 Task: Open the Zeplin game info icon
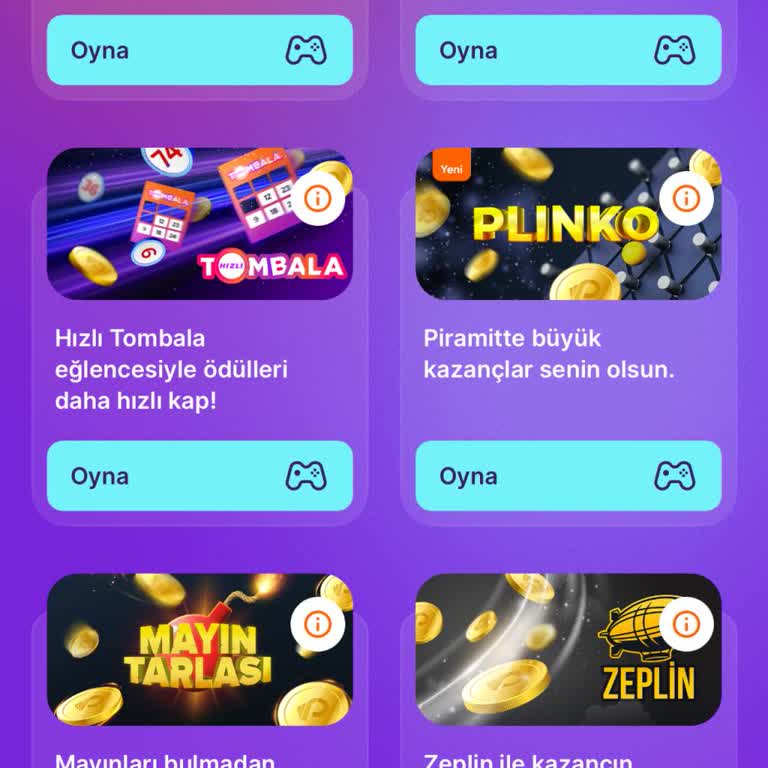(x=686, y=625)
